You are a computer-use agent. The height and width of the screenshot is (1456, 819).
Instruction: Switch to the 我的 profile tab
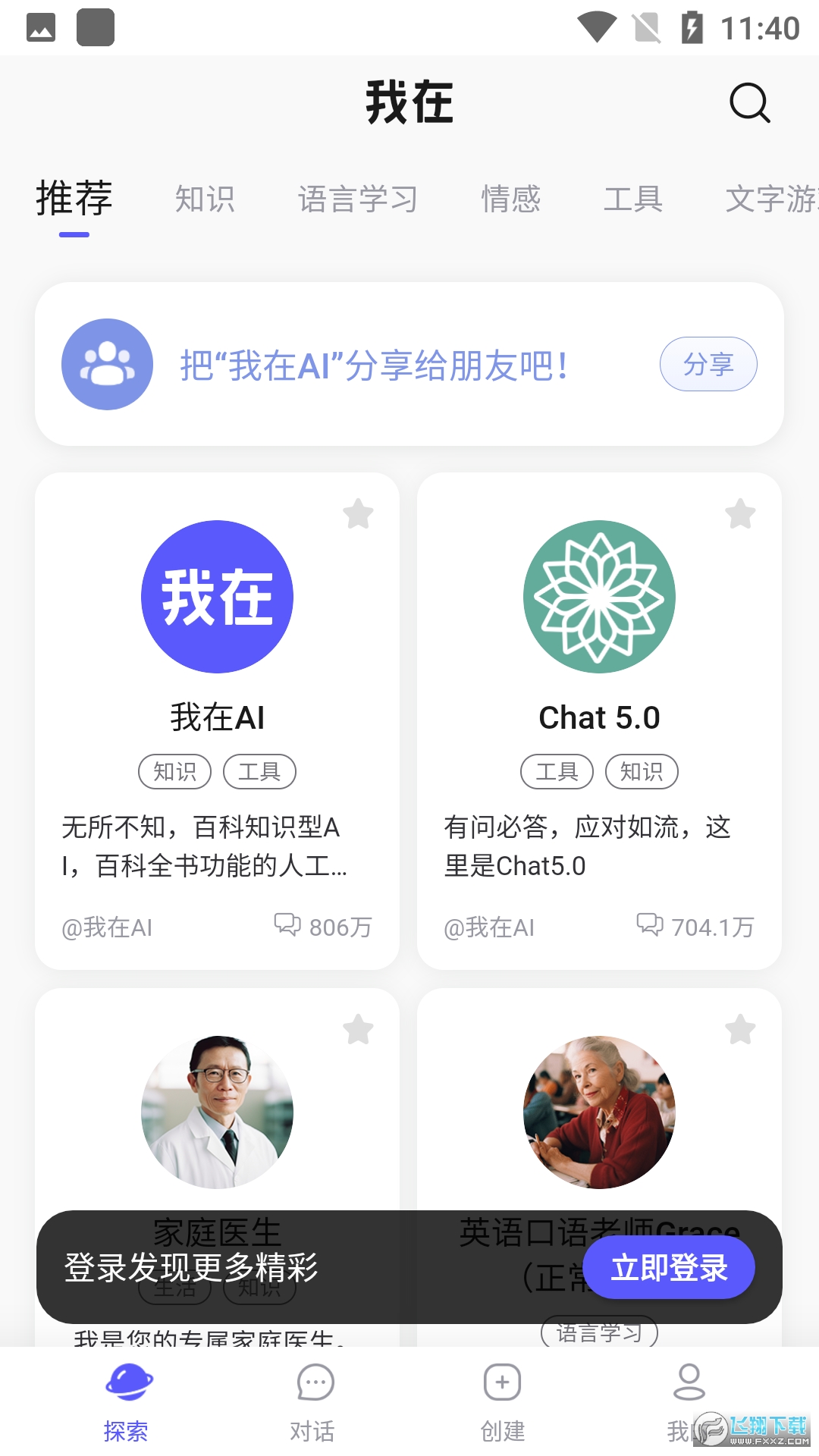click(x=689, y=1401)
